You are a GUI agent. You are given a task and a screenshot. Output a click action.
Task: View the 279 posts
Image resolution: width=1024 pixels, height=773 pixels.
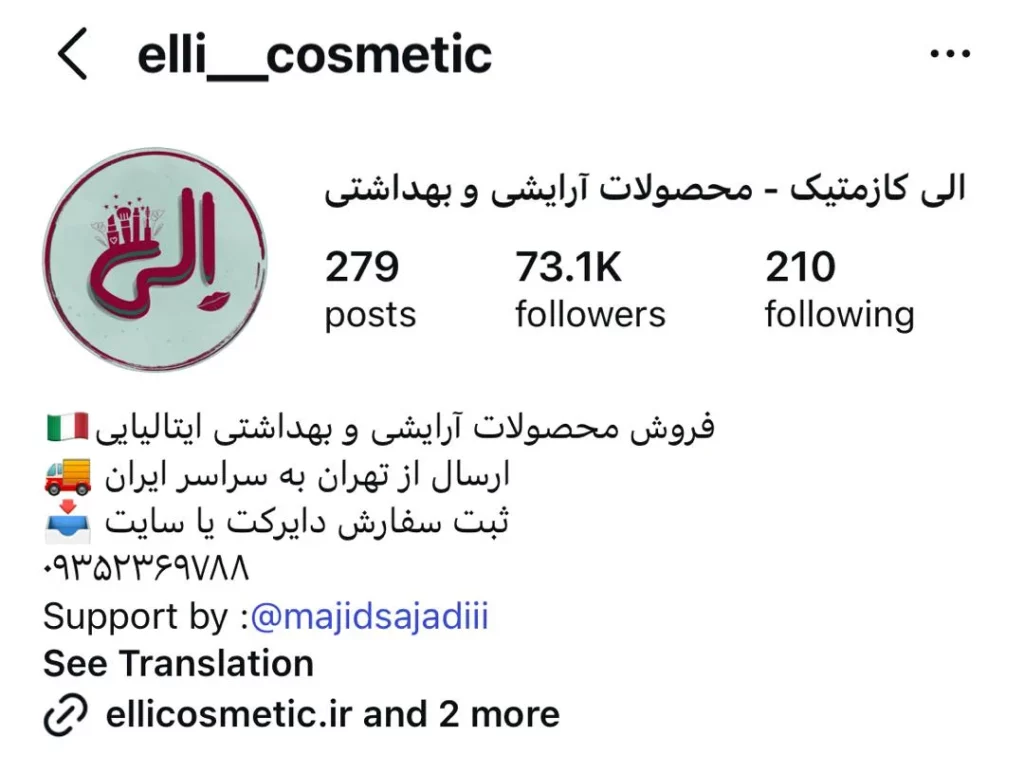coord(369,290)
